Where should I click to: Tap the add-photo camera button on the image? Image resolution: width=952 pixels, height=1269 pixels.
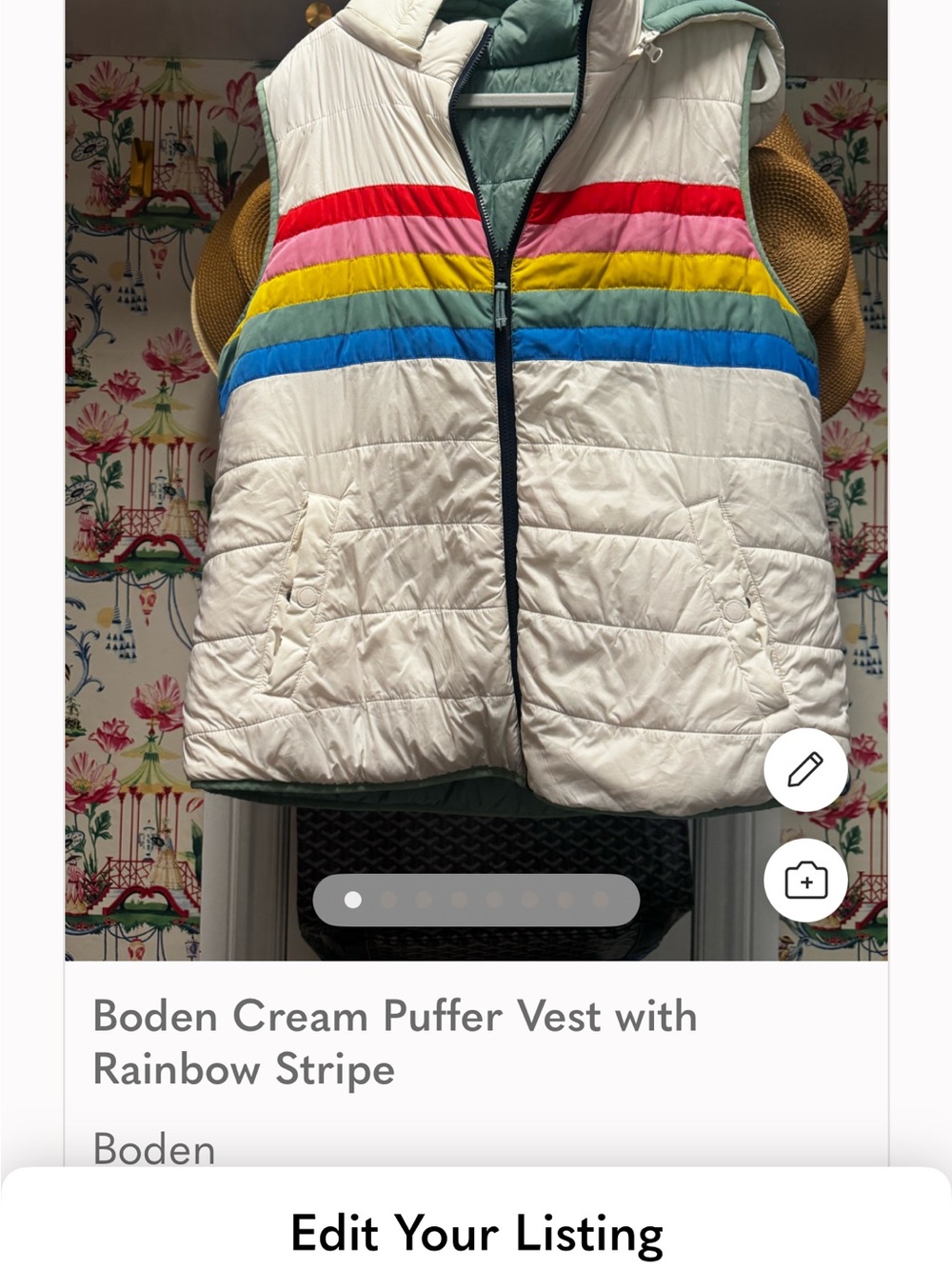point(806,882)
